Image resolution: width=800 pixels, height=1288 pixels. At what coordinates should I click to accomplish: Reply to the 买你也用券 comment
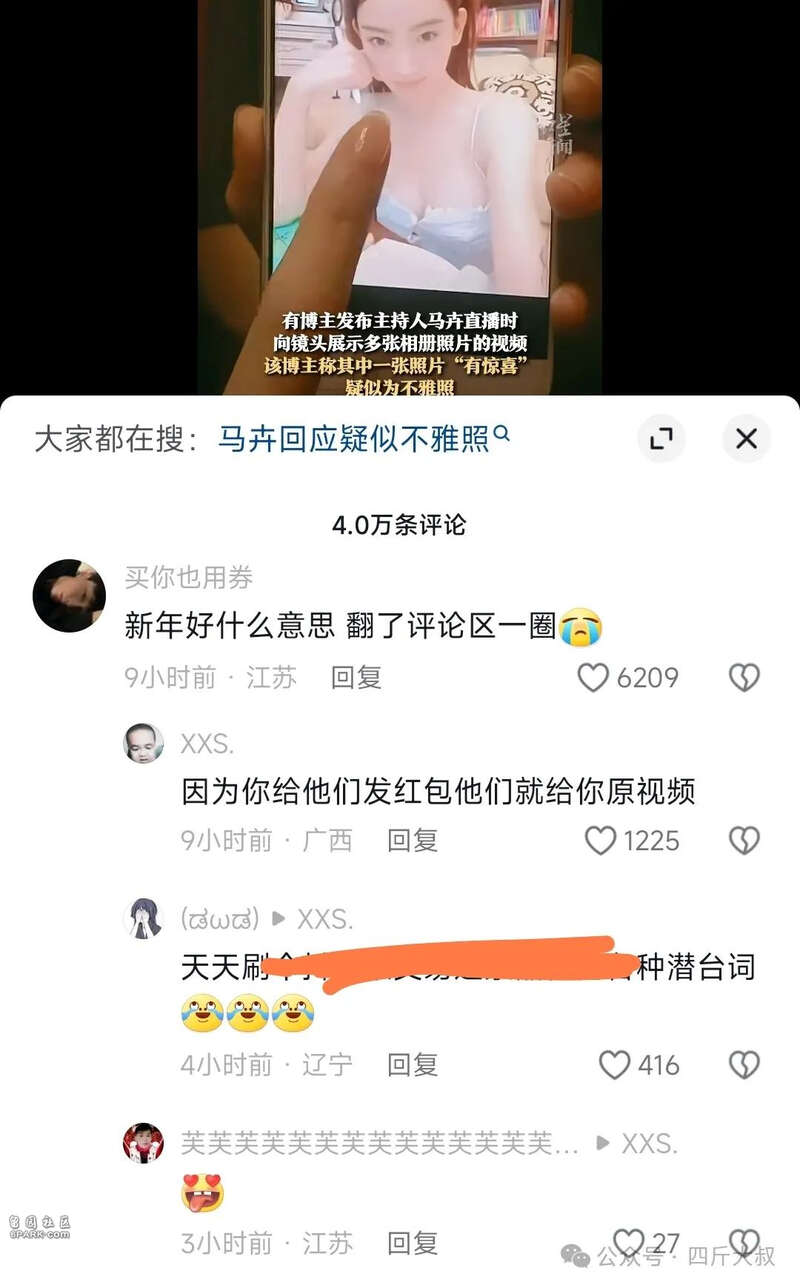(356, 678)
